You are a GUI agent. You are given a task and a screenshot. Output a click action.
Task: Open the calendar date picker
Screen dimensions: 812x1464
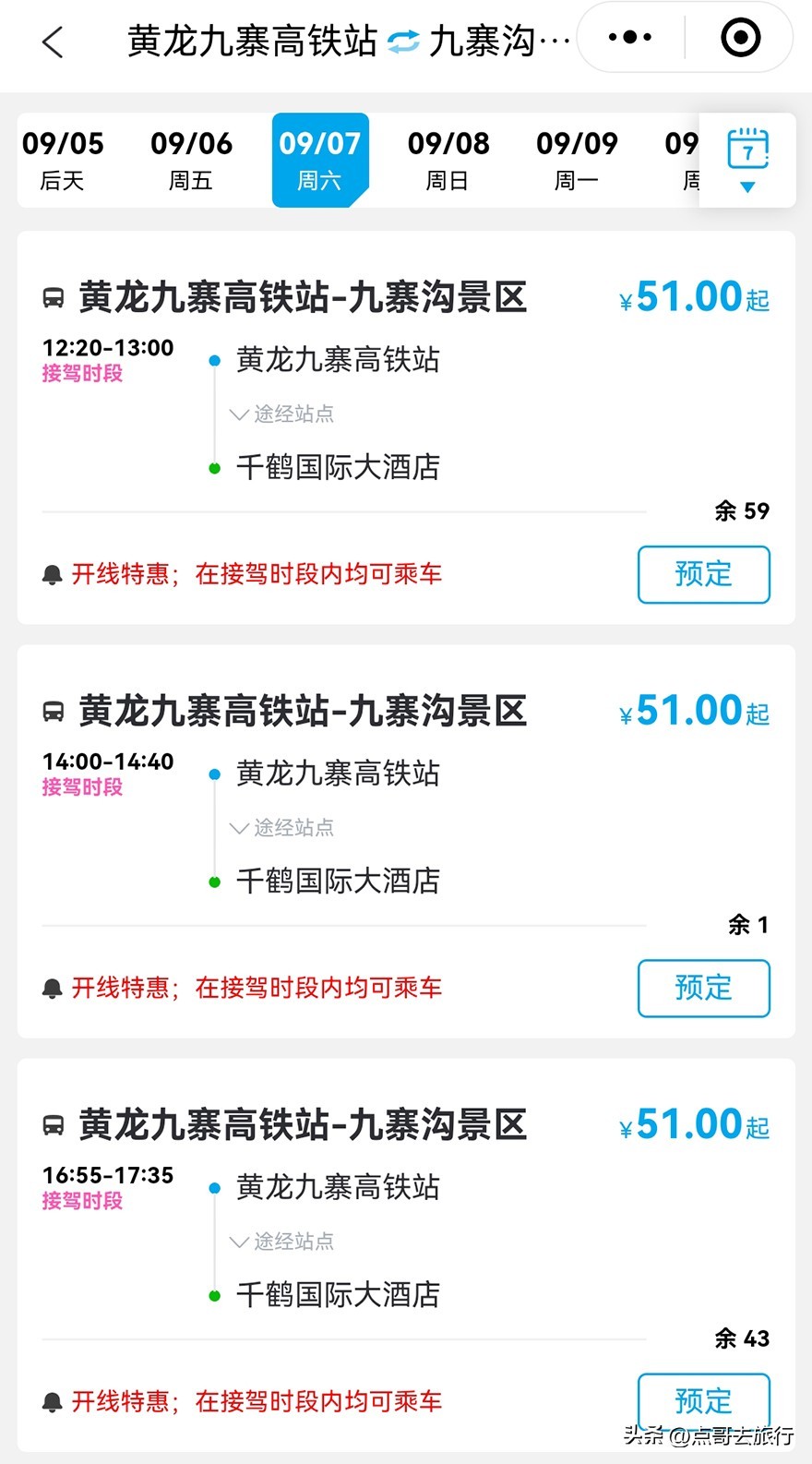pos(747,160)
